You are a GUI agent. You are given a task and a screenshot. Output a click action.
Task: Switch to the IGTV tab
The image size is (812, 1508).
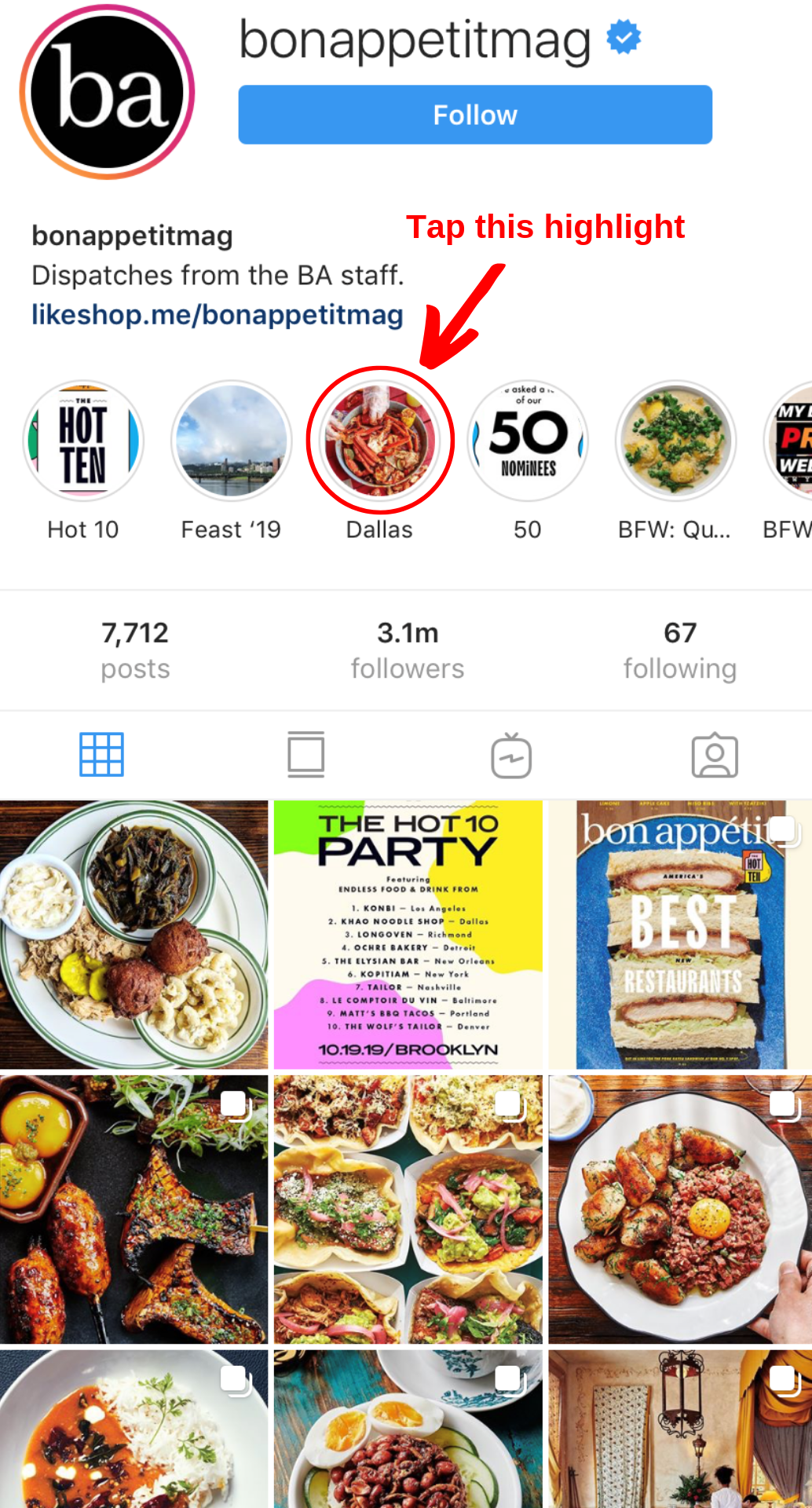pos(511,755)
